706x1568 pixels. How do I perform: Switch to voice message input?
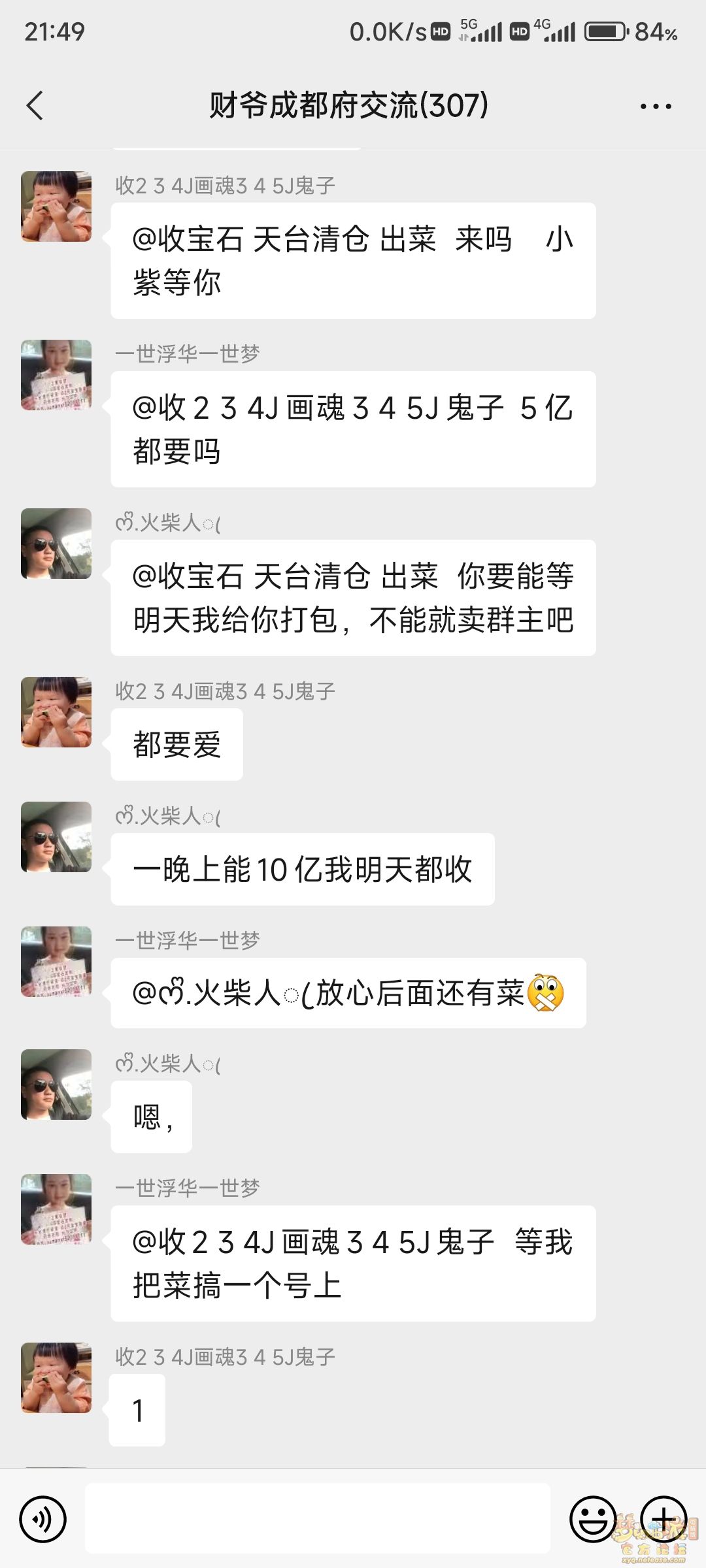43,1520
